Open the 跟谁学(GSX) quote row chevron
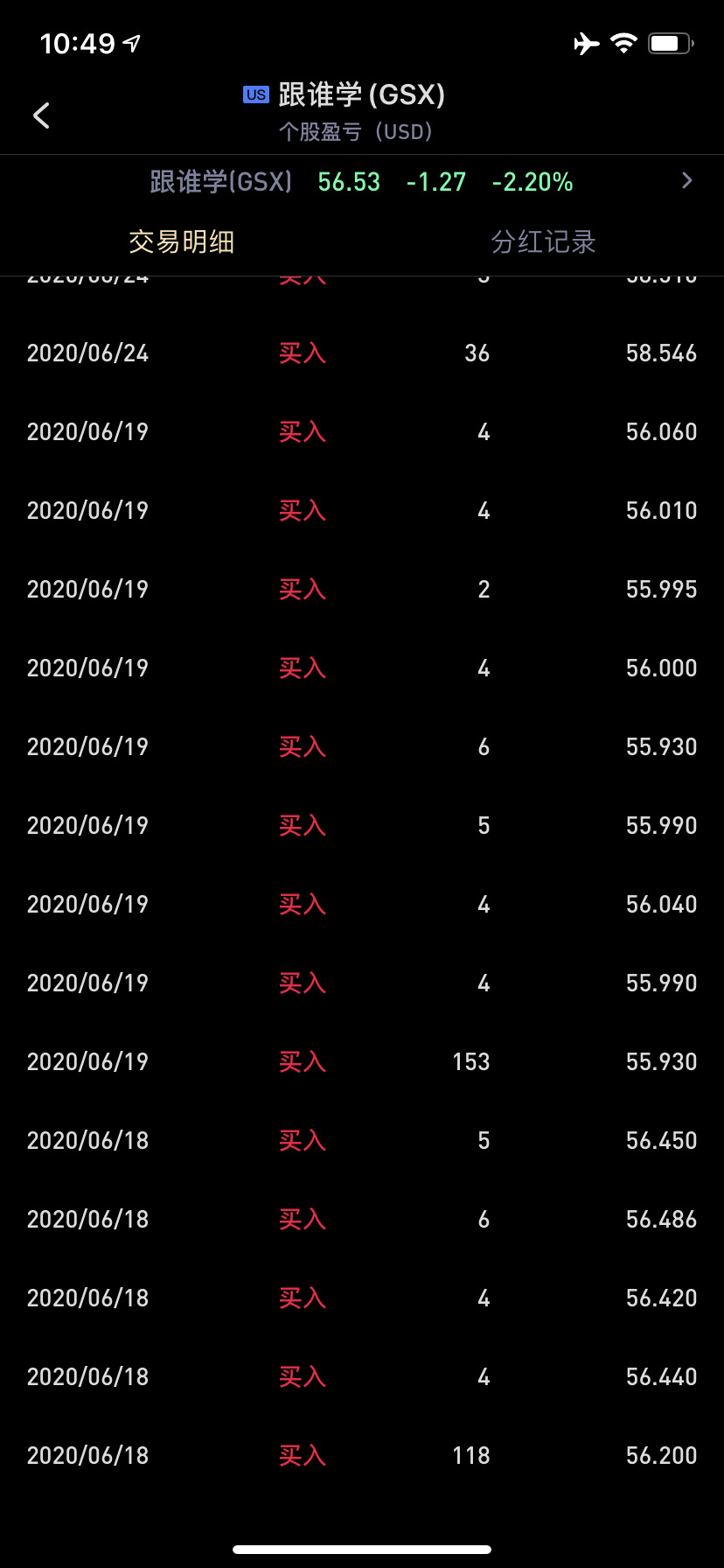The width and height of the screenshot is (724, 1568). pos(686,180)
